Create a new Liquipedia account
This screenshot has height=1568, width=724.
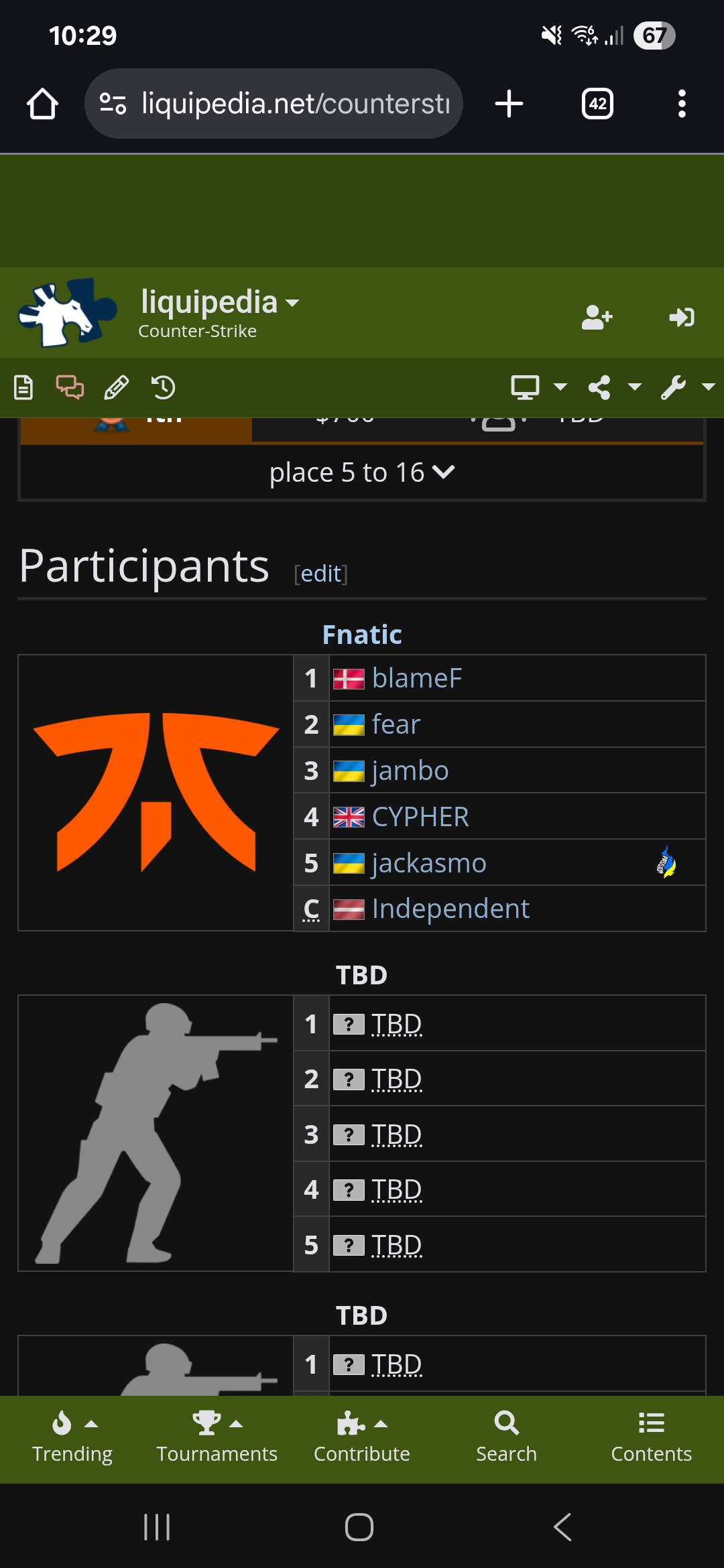click(597, 317)
